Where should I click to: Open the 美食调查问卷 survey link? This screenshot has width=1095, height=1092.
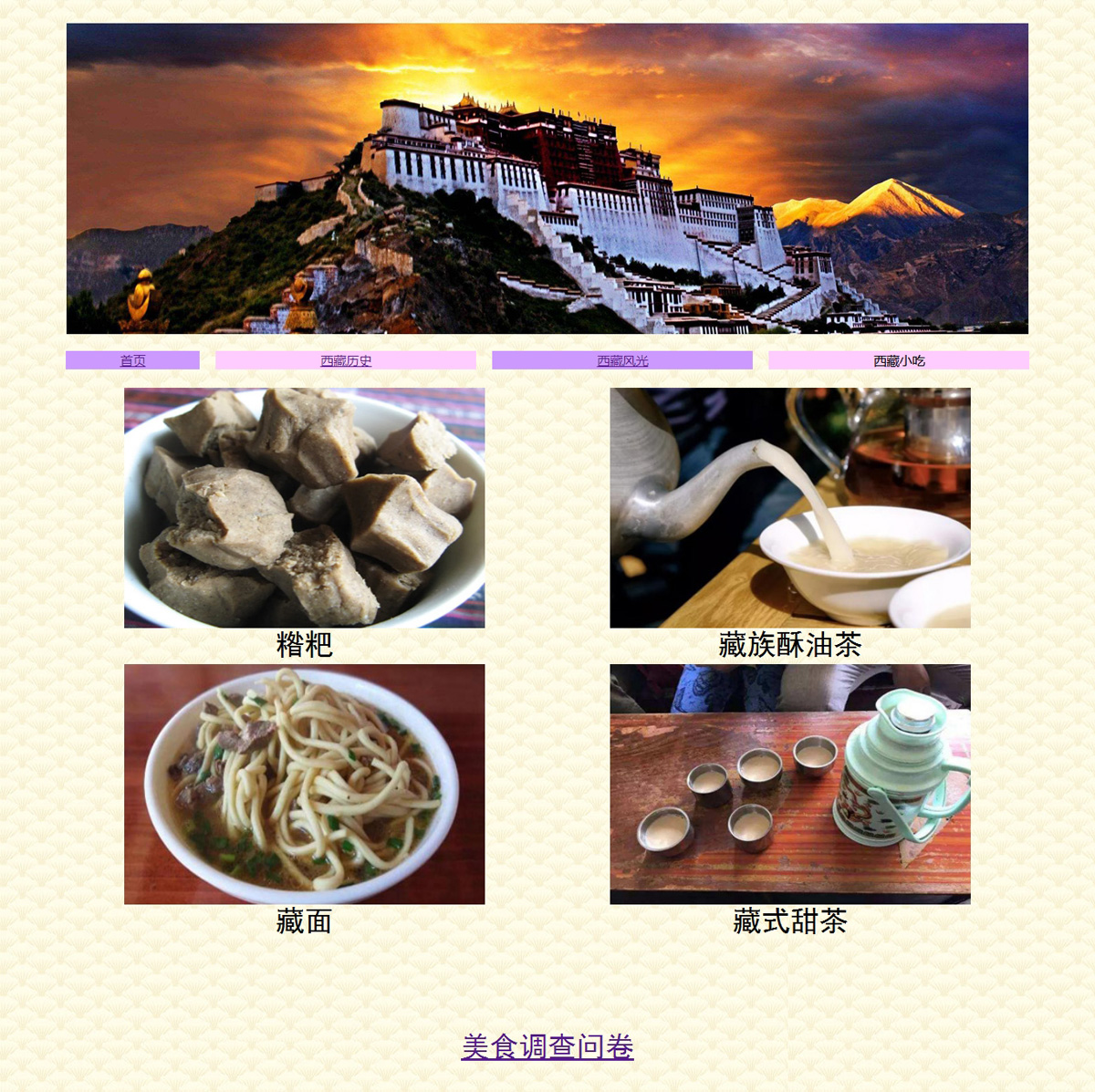coord(547,1046)
